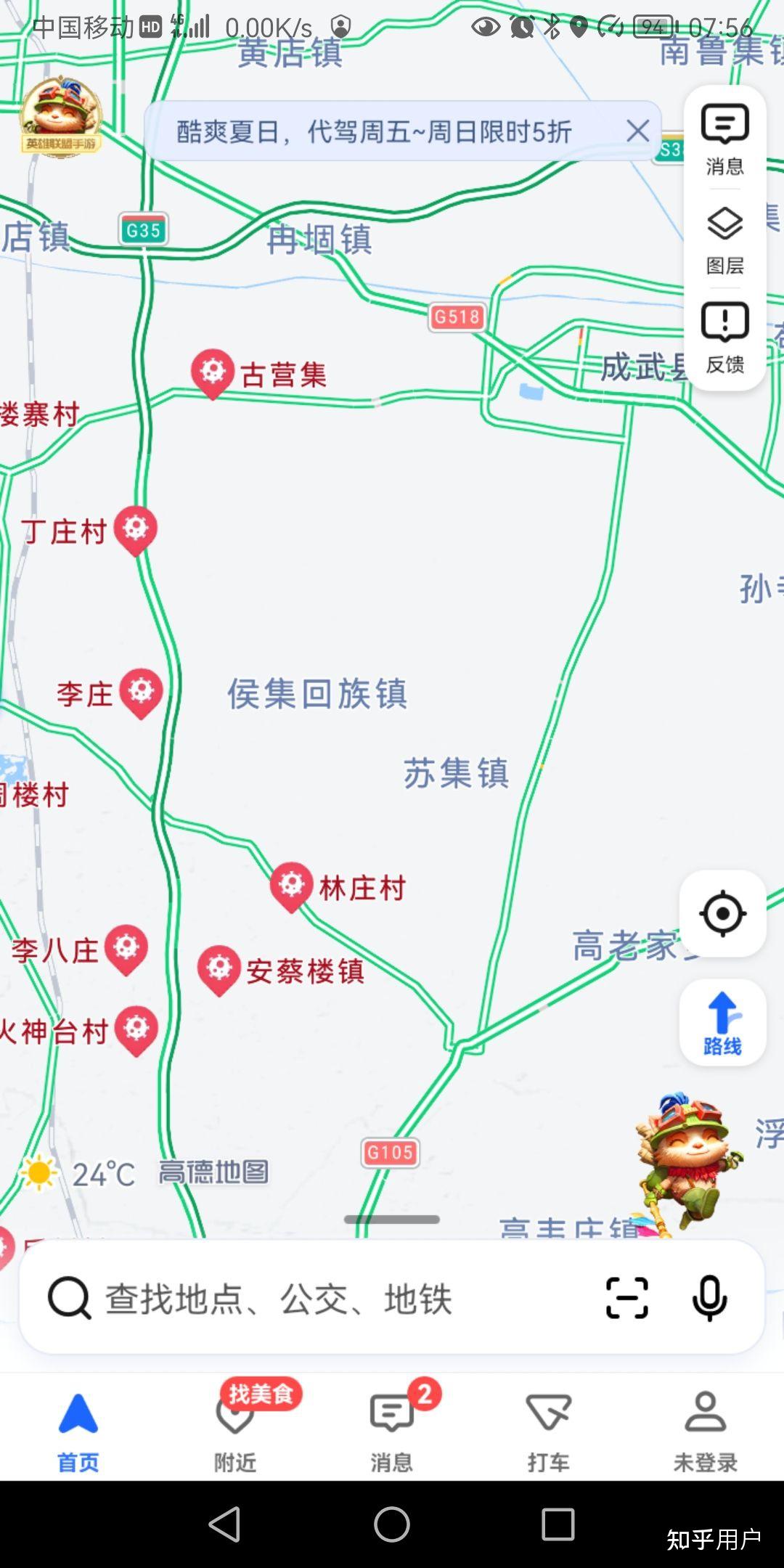The width and height of the screenshot is (784, 1568).
Task: Go back with the system back button
Action: coord(224,1524)
